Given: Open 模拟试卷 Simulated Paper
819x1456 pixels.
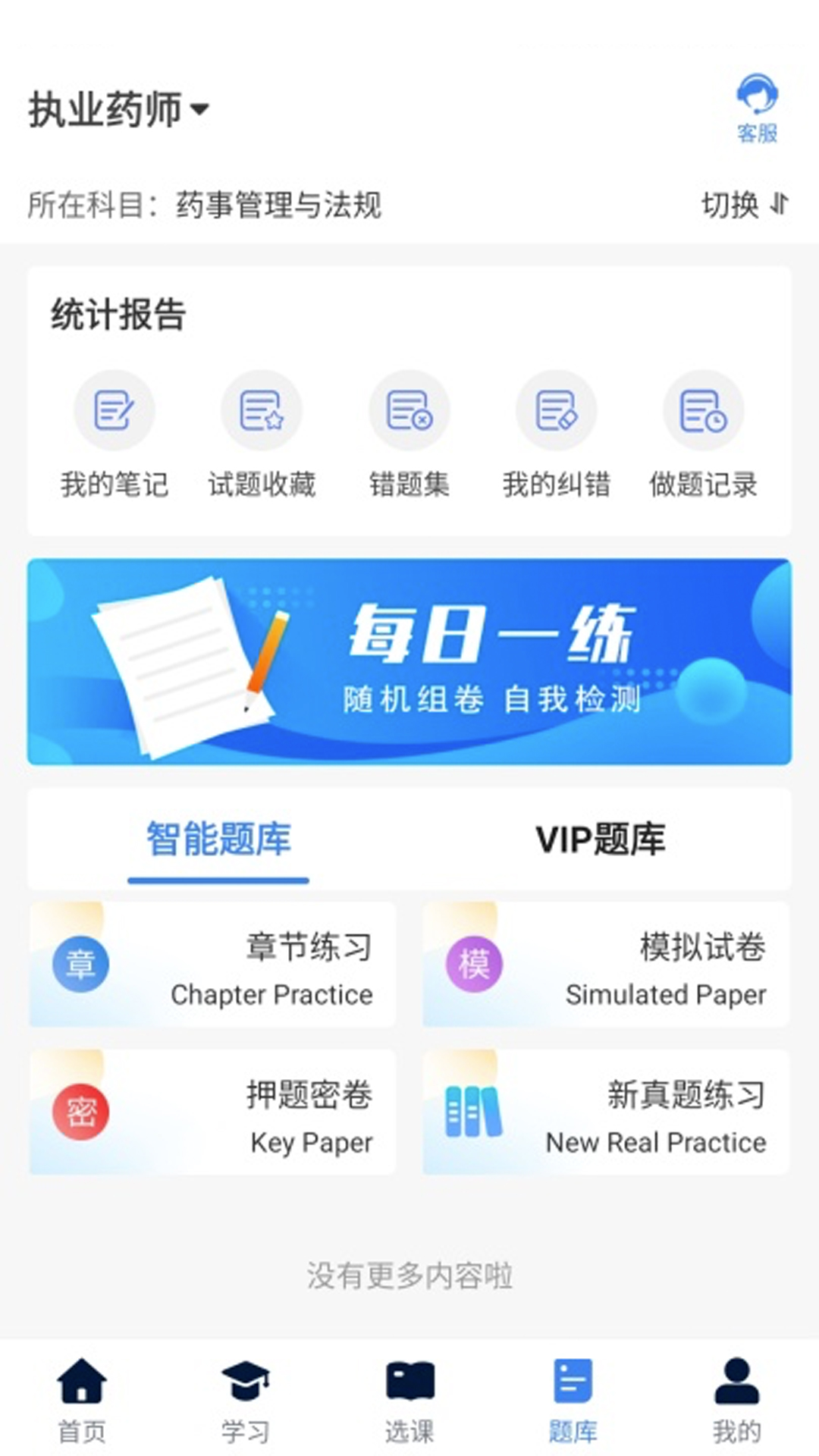Looking at the screenshot, I should [606, 965].
